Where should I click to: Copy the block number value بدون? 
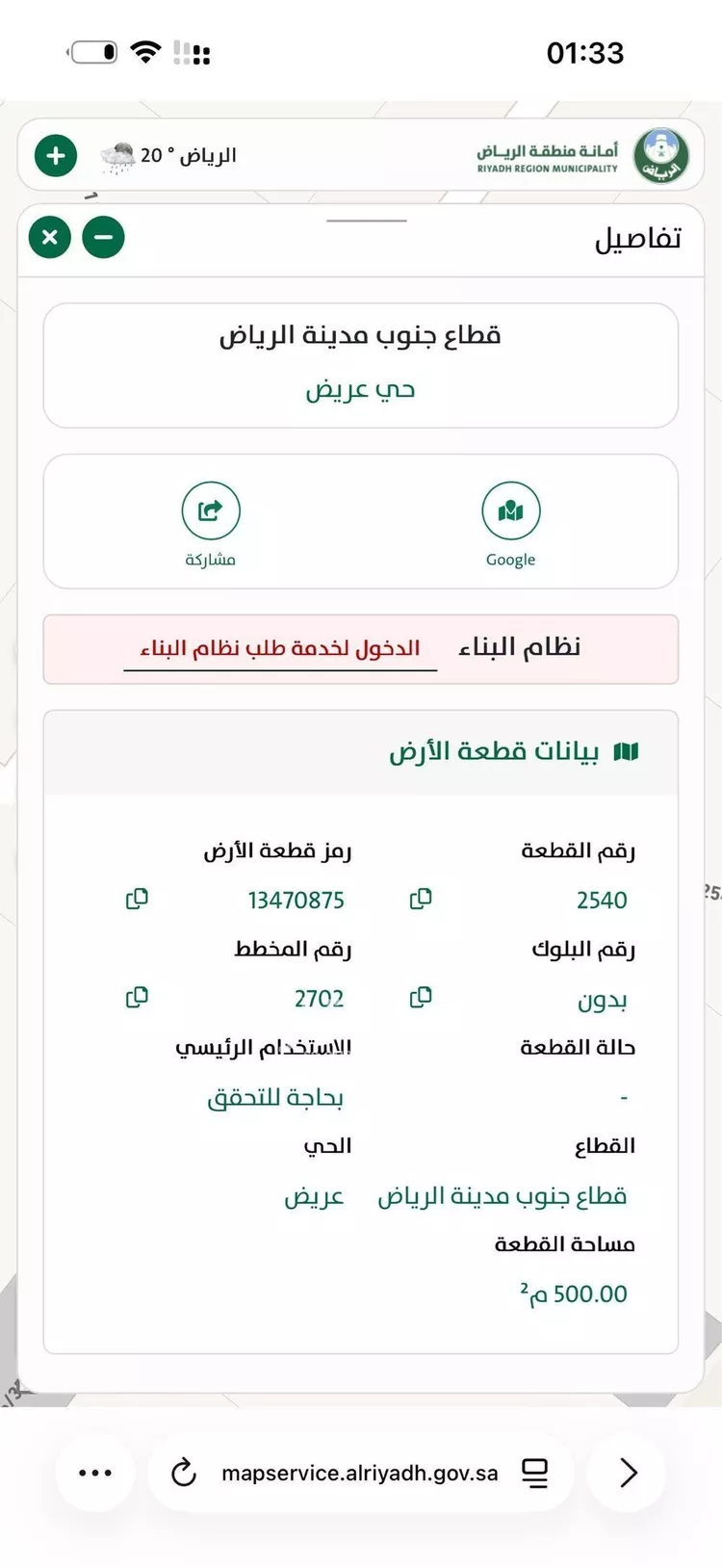(x=421, y=997)
